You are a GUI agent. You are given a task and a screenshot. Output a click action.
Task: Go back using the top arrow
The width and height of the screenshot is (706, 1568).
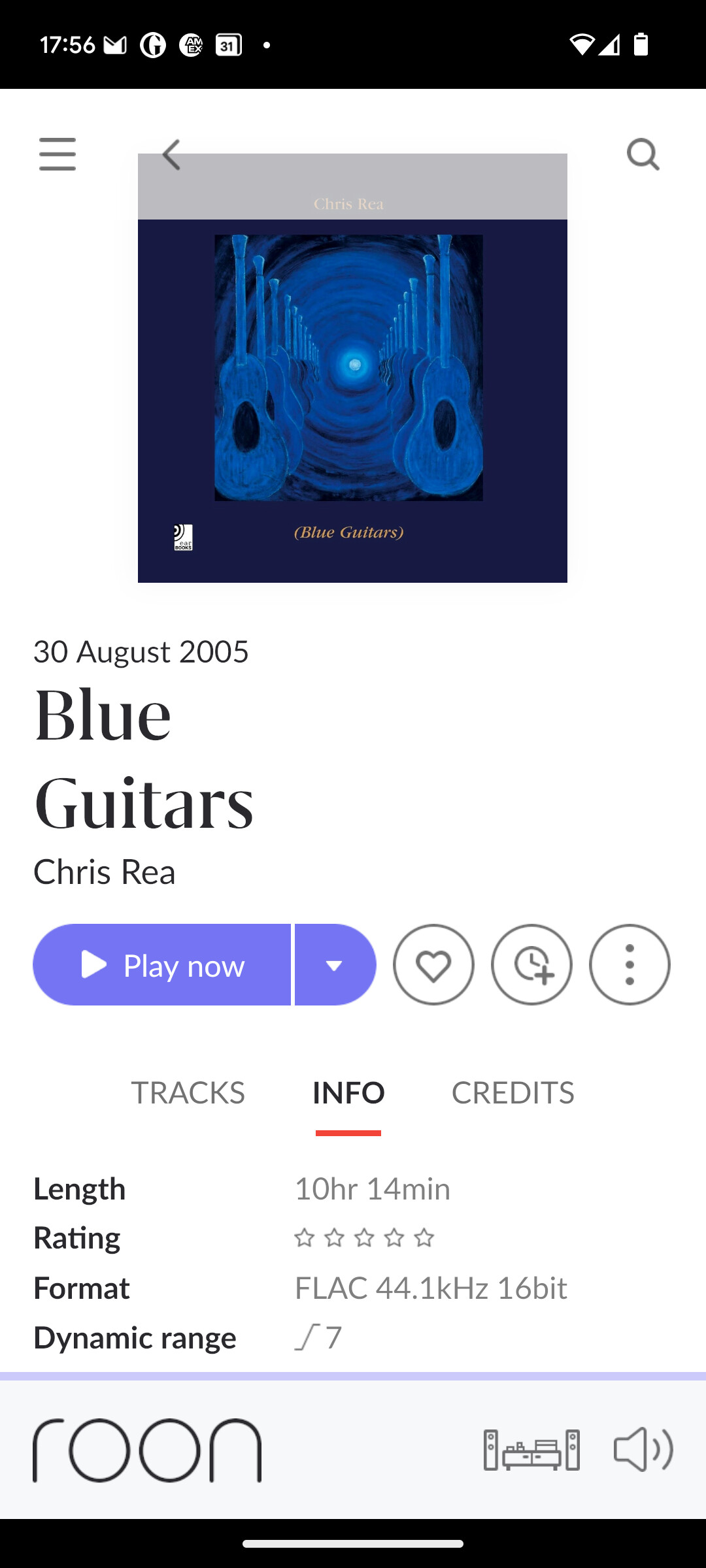click(x=171, y=155)
